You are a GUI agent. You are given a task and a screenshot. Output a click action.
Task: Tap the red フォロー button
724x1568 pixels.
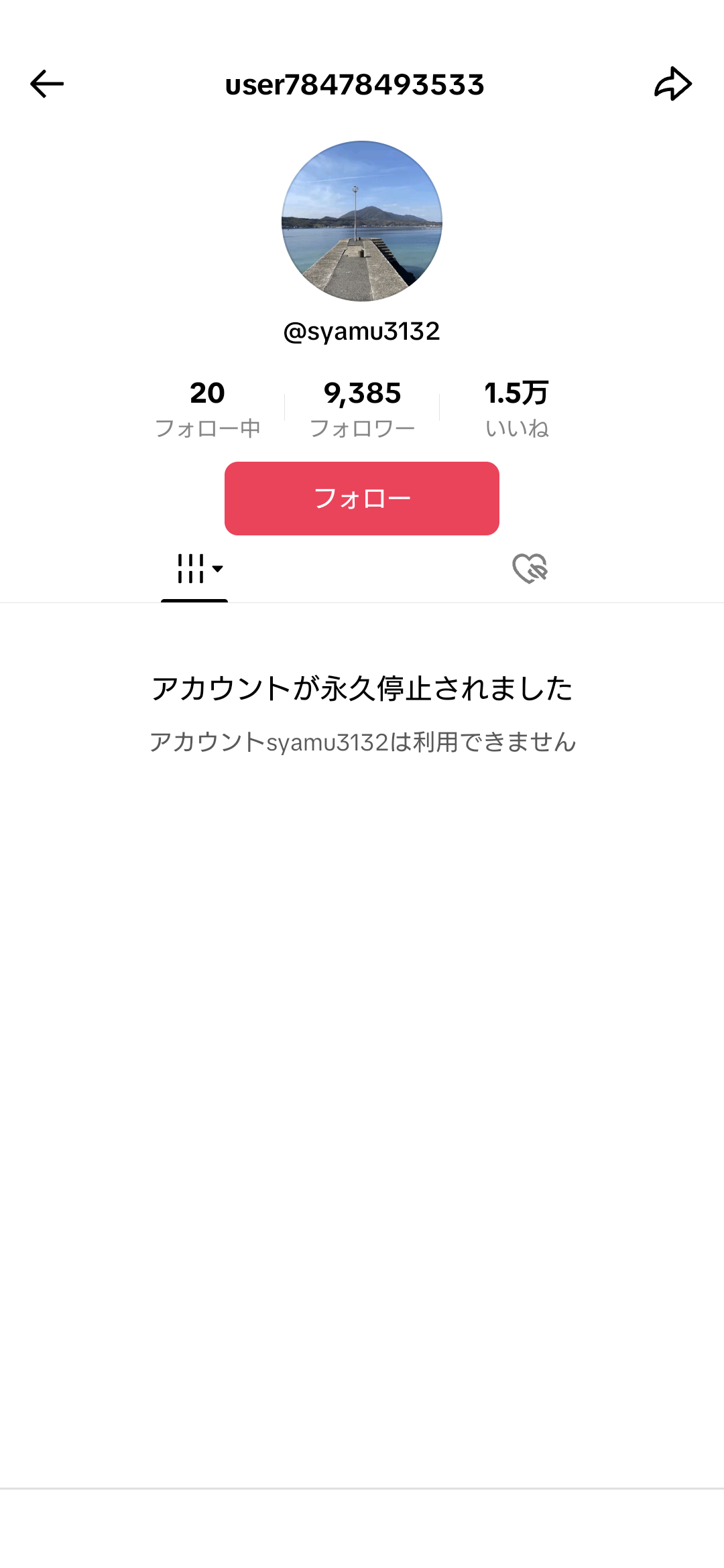click(362, 499)
